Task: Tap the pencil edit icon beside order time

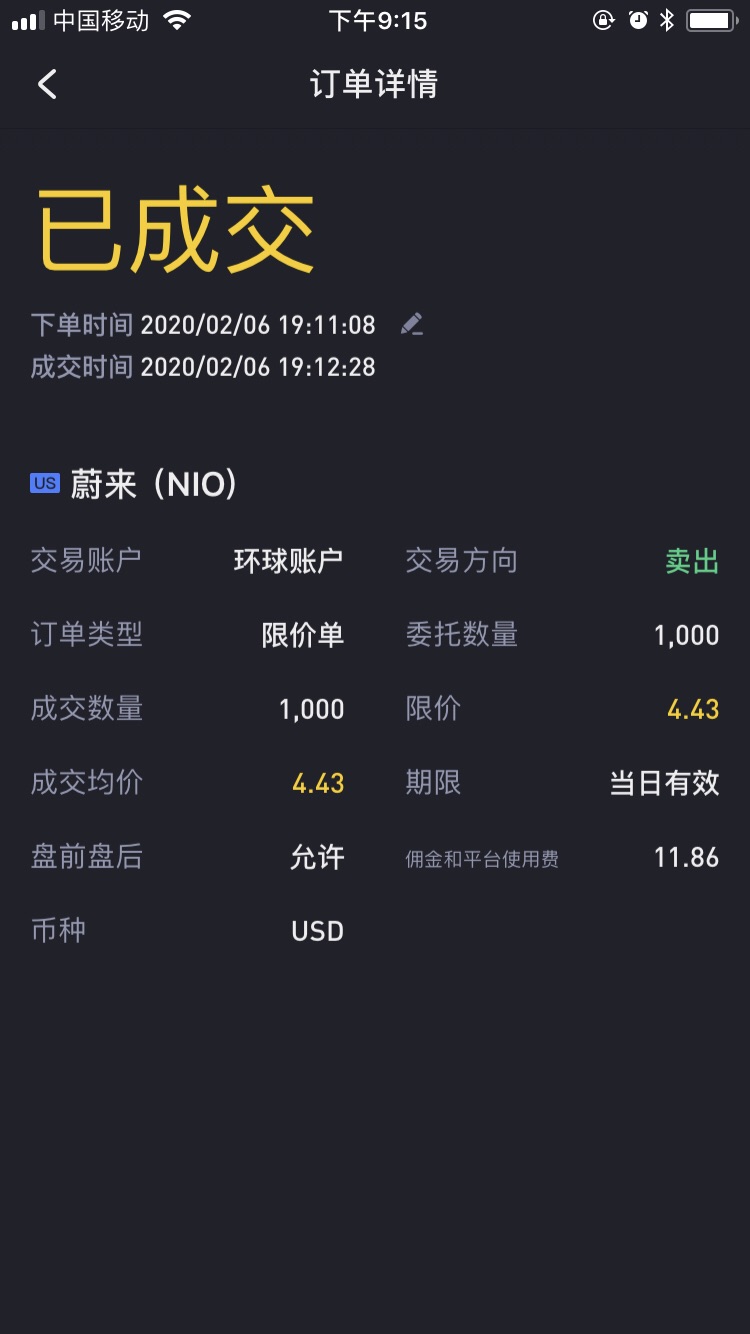Action: (x=412, y=324)
